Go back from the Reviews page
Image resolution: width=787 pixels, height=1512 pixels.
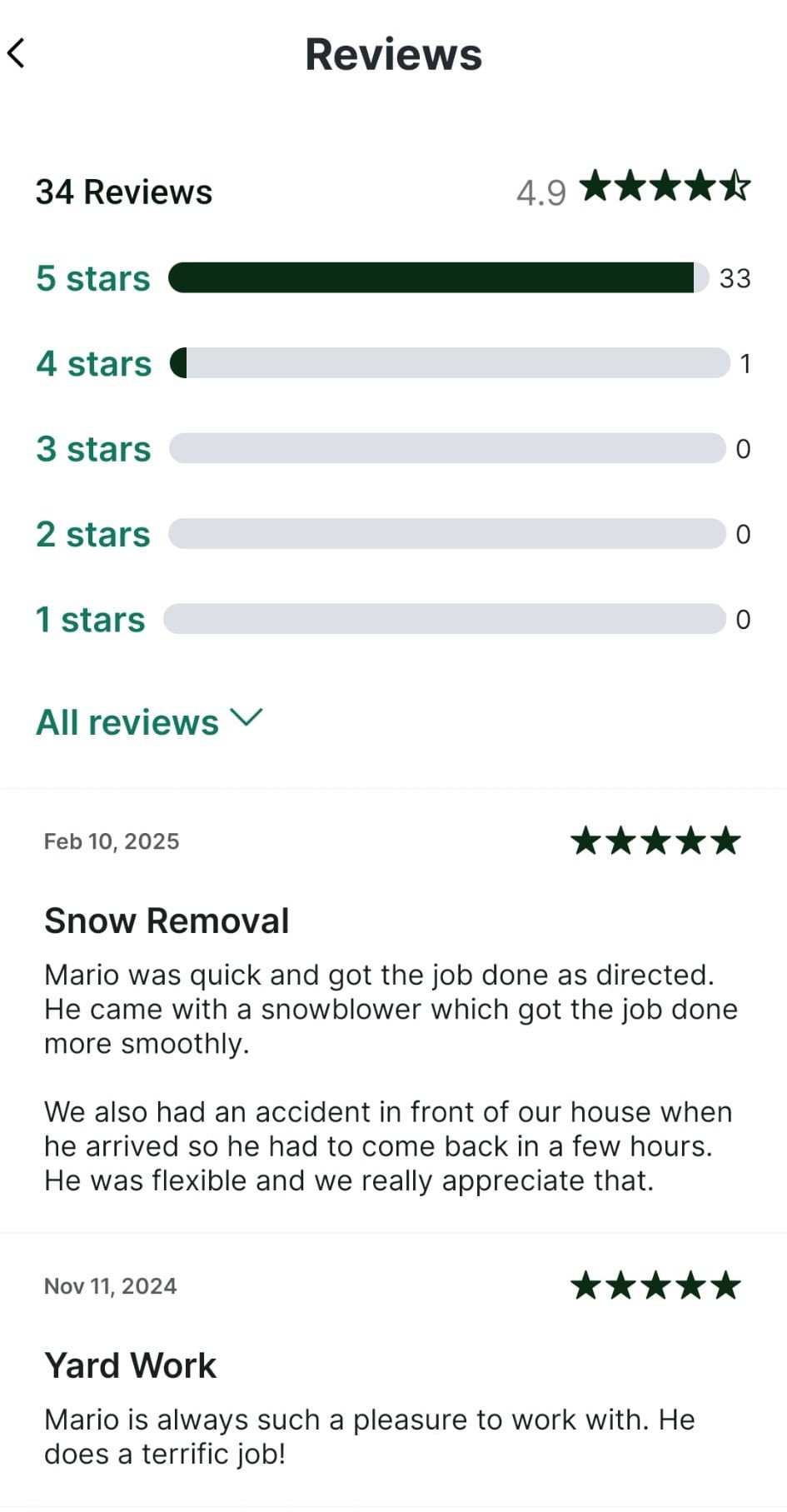click(x=17, y=53)
